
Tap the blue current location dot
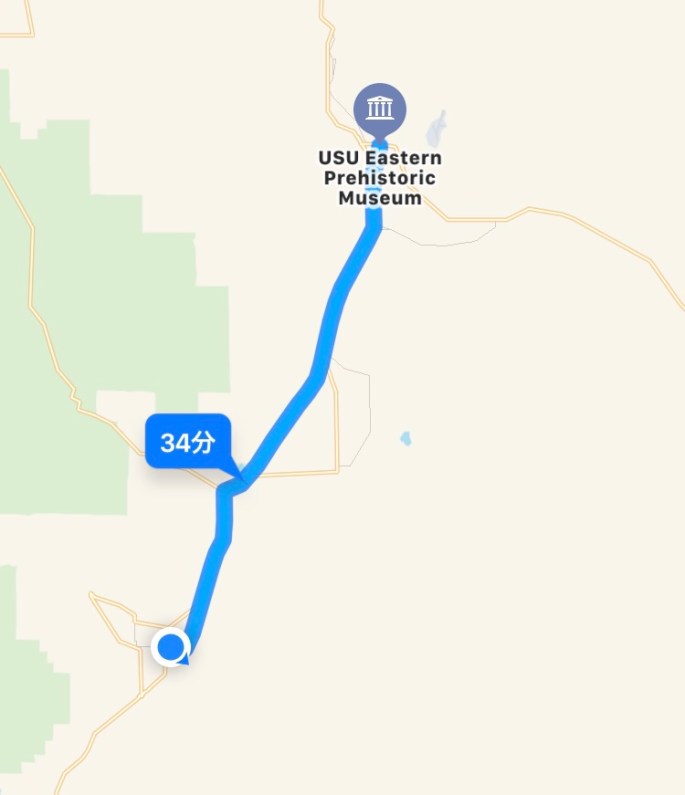pos(172,647)
